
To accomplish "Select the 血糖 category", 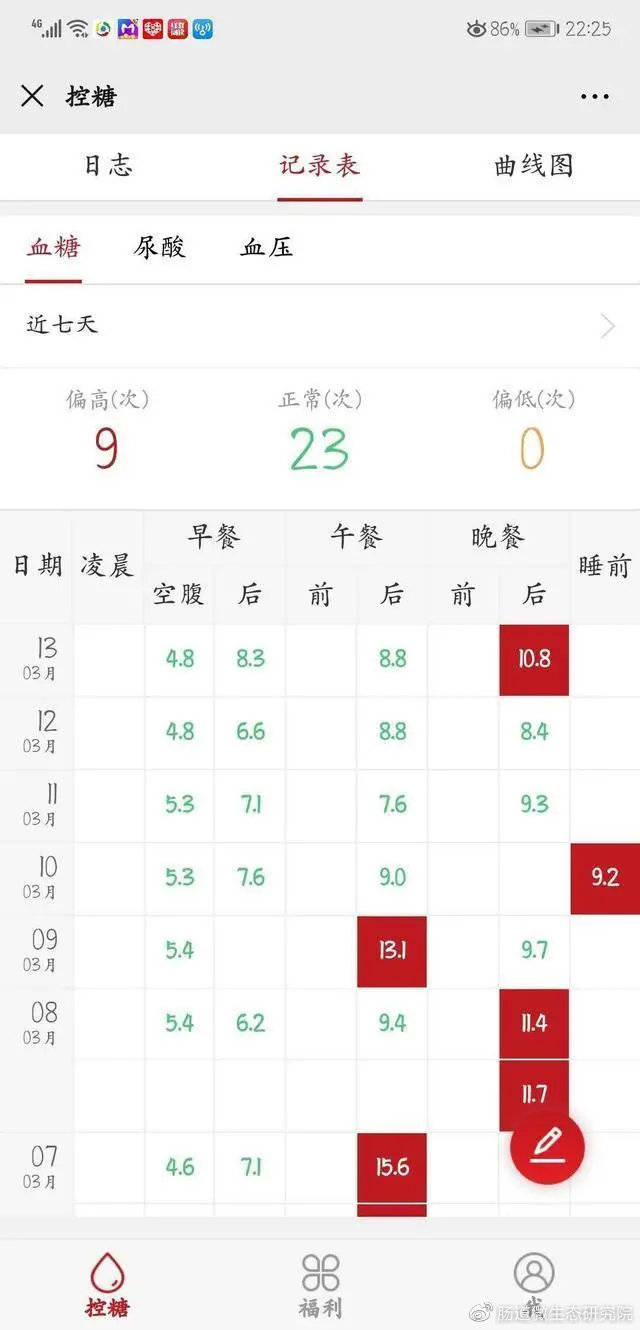I will pyautogui.click(x=54, y=247).
